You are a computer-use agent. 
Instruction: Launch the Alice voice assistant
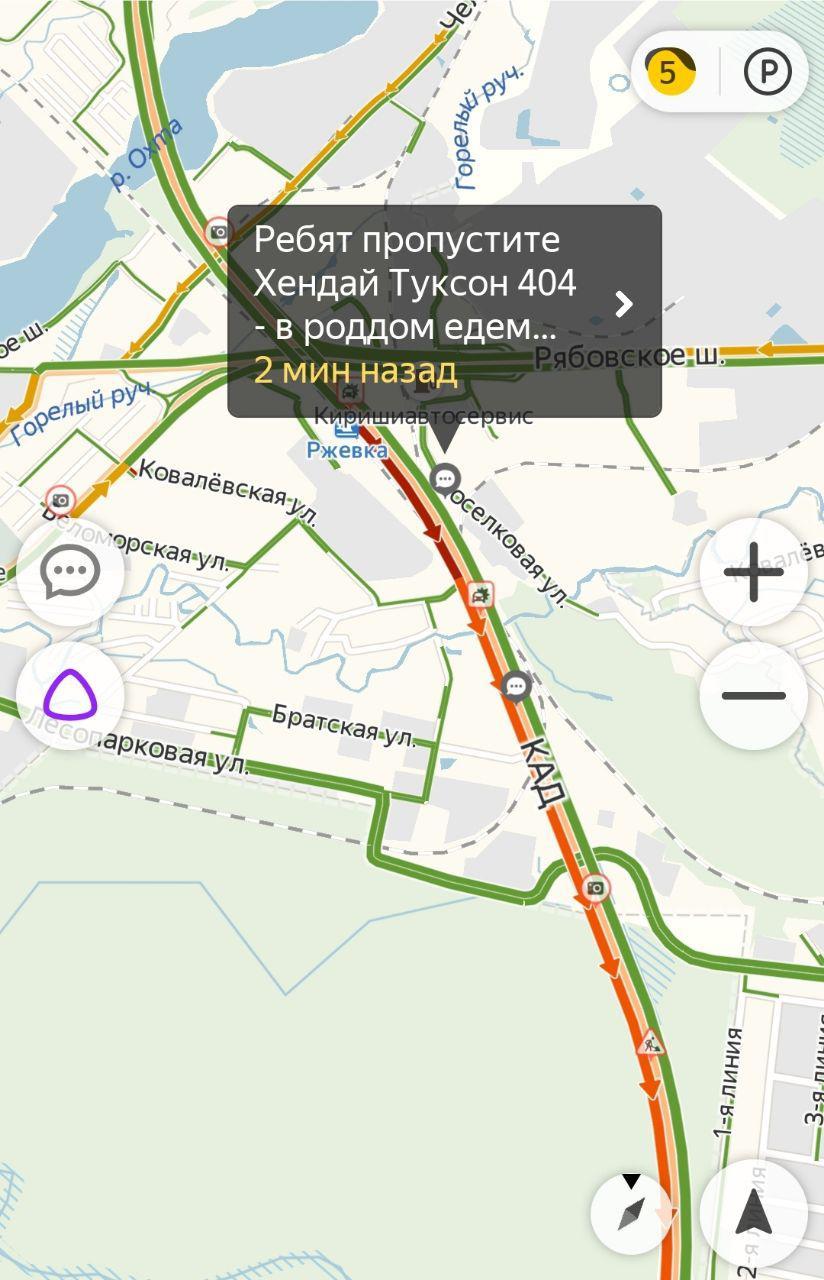[x=70, y=696]
